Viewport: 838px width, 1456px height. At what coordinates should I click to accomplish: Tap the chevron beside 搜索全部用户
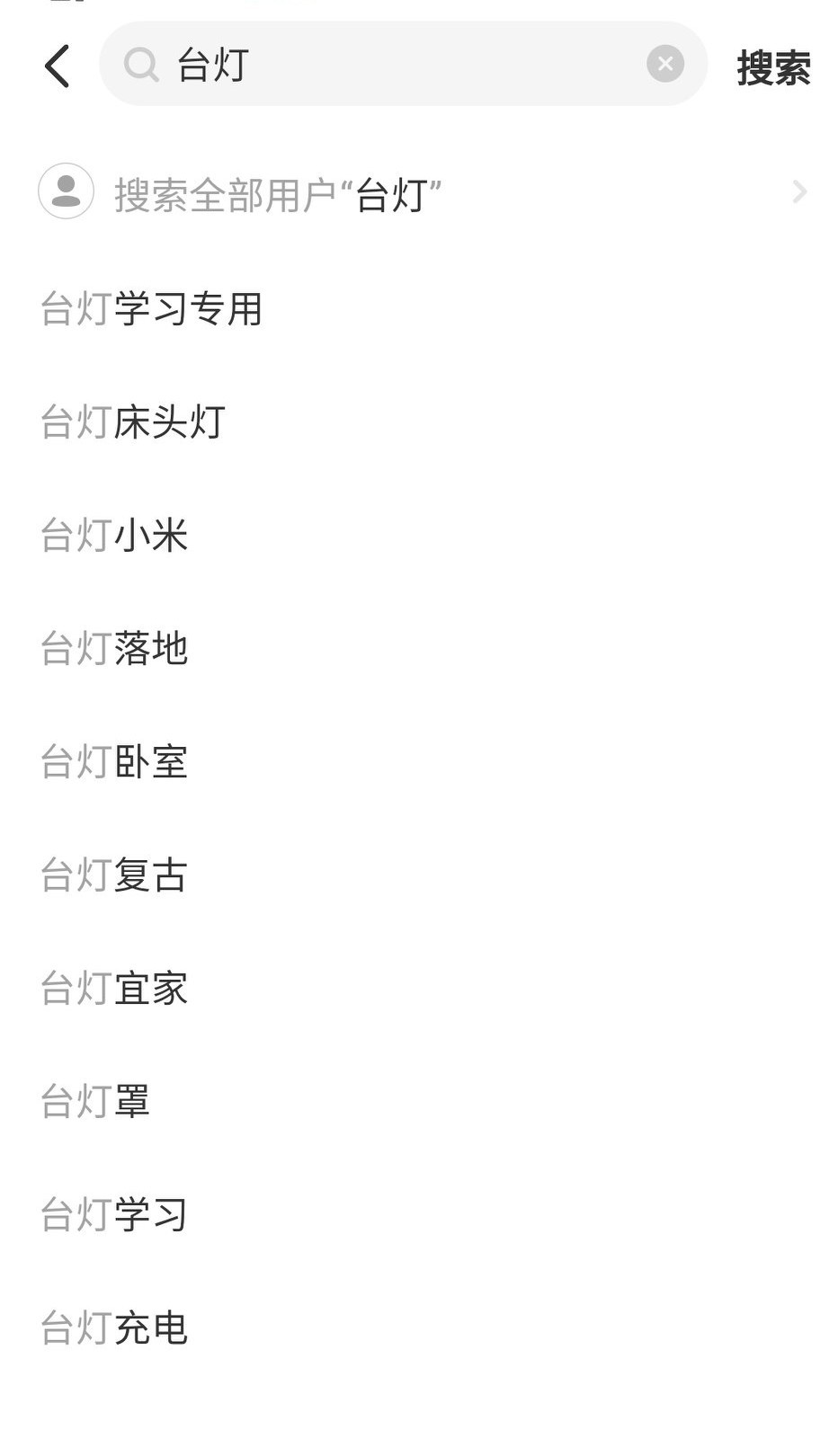798,192
